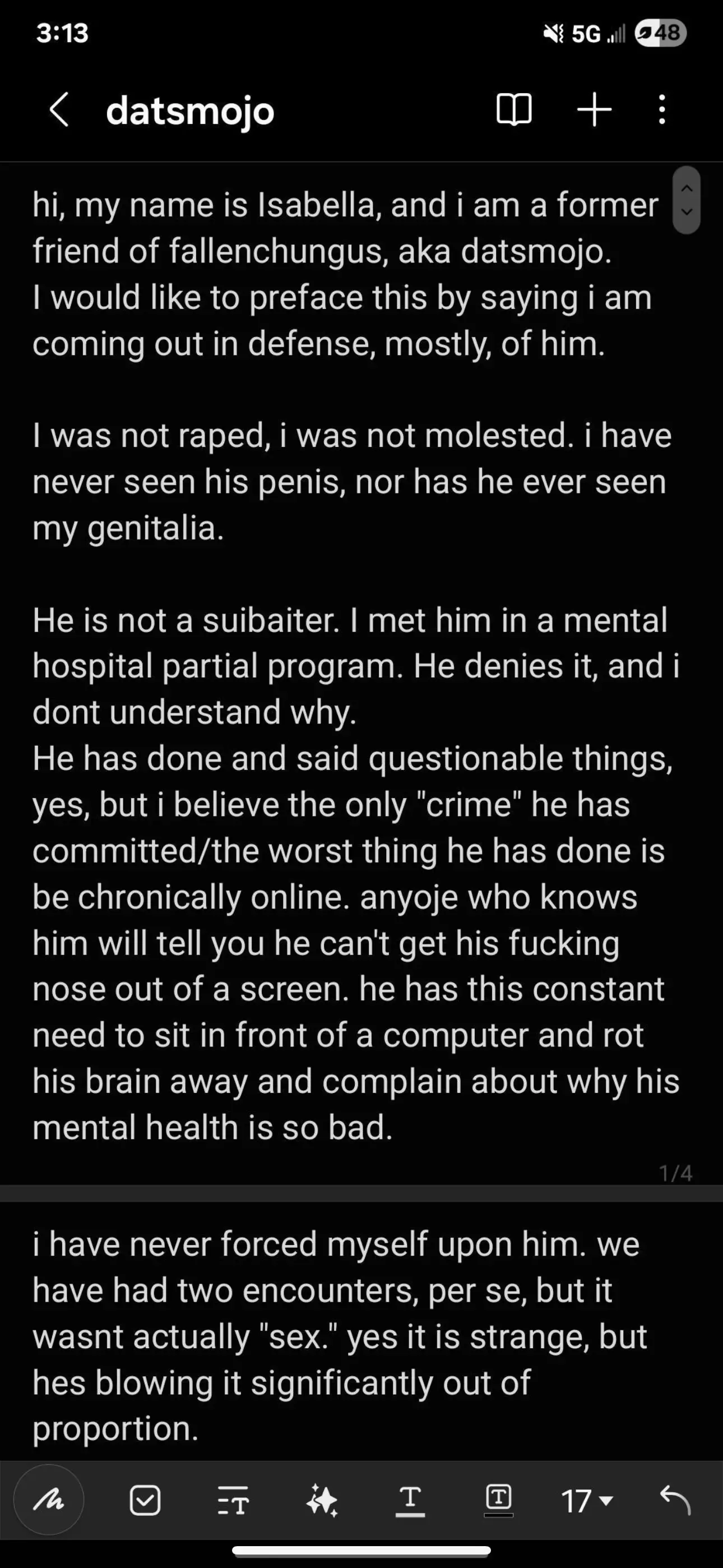Image resolution: width=723 pixels, height=1568 pixels.
Task: Open the three-dot overflow menu
Action: [x=662, y=110]
